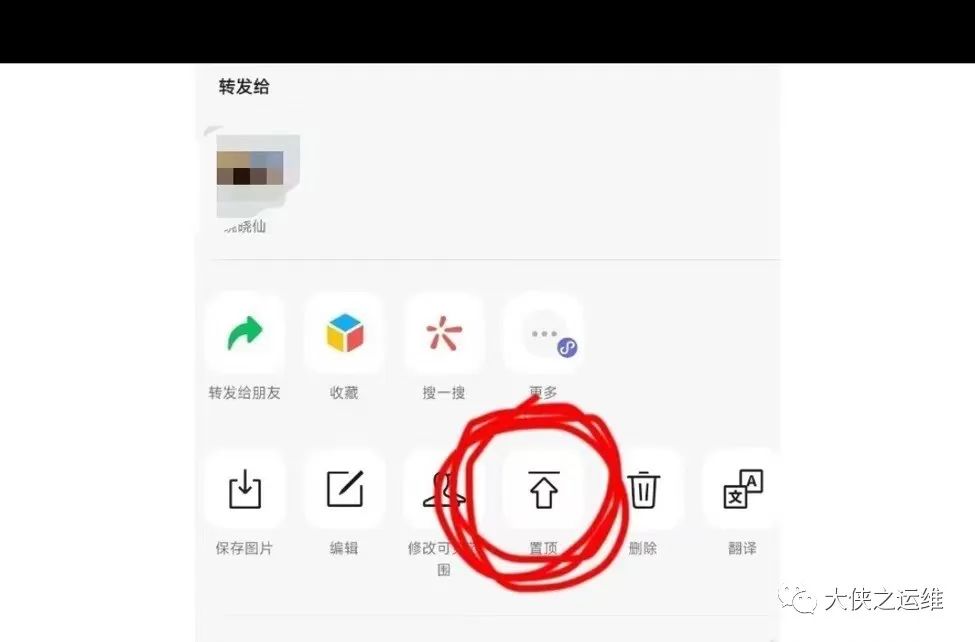Open 搜一搜 search
This screenshot has width=975, height=642.
point(444,335)
